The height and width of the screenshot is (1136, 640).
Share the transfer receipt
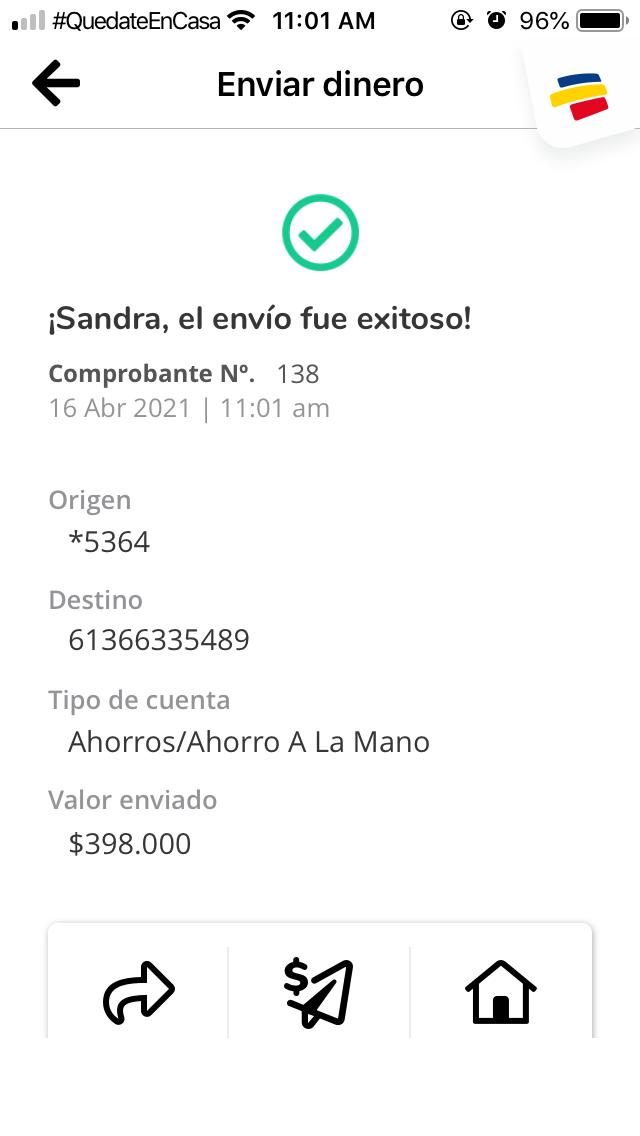coord(139,992)
